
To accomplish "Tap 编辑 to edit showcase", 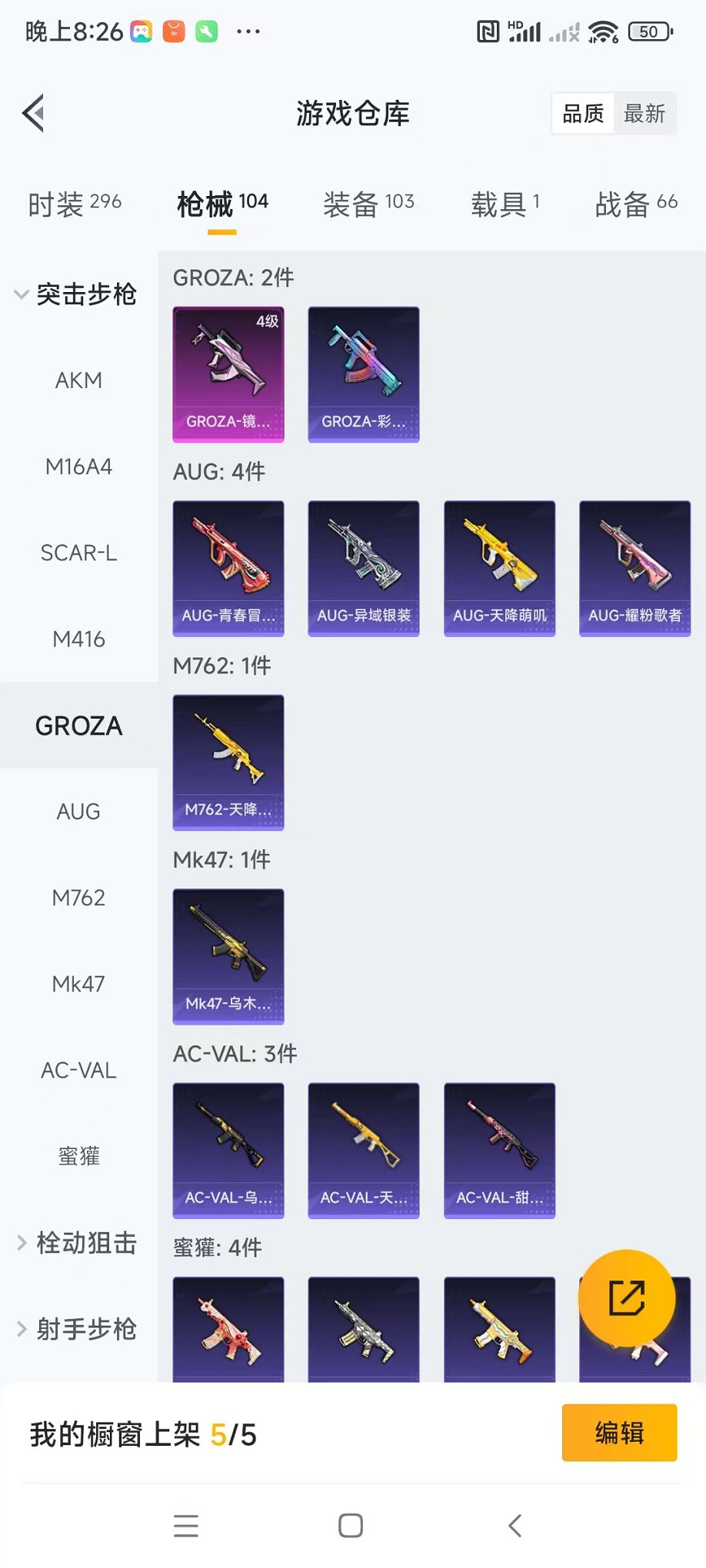I will (619, 1433).
